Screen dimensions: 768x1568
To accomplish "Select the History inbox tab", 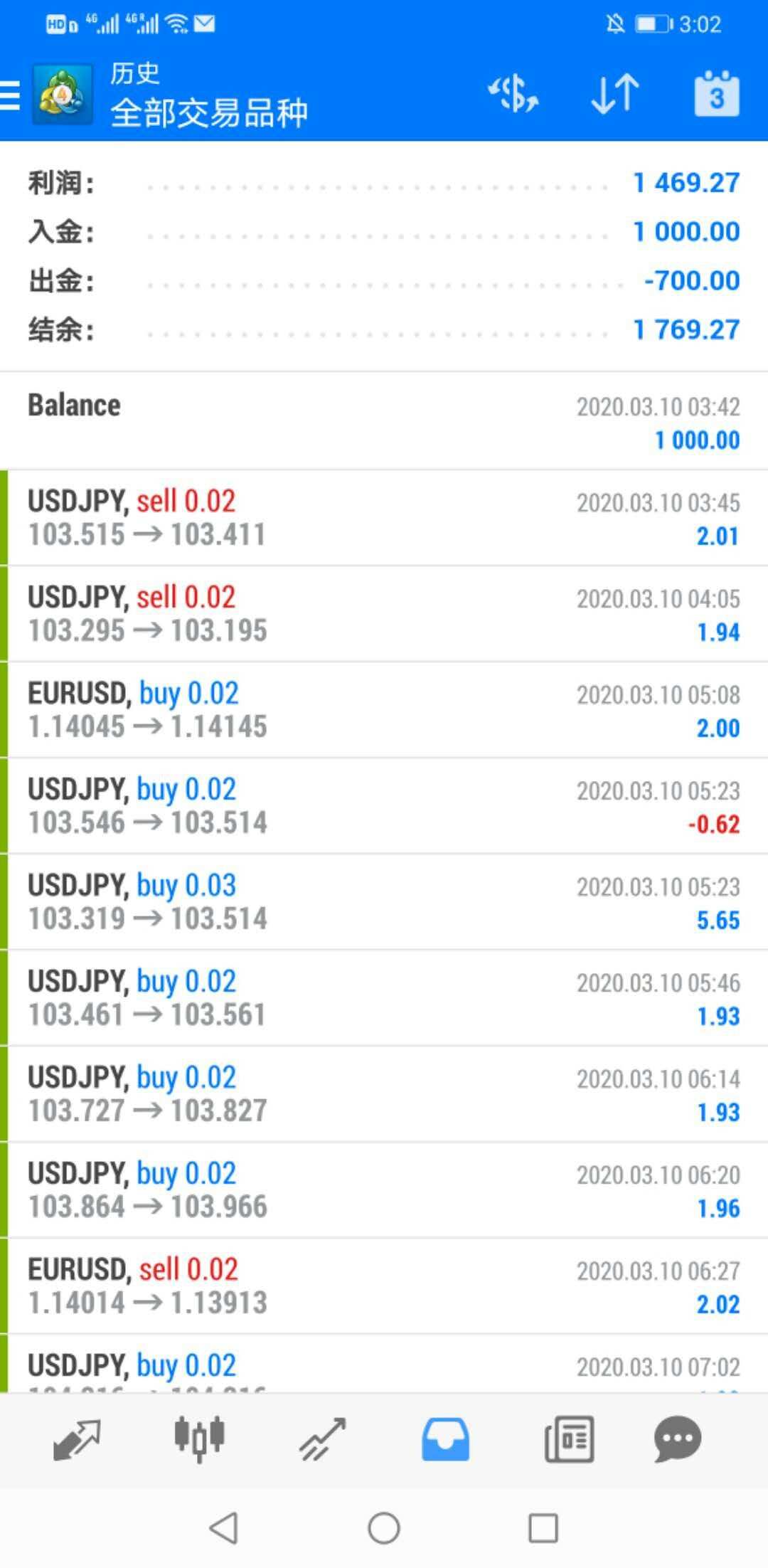I will (x=445, y=1439).
